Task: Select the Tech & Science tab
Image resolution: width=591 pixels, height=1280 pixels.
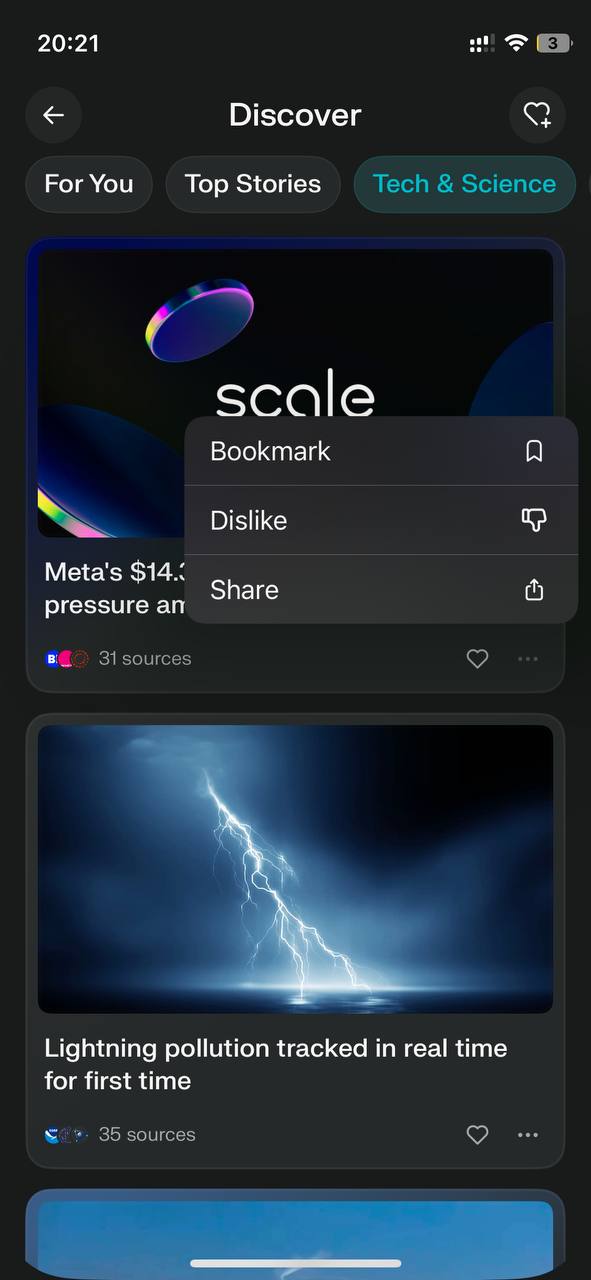Action: click(x=464, y=184)
